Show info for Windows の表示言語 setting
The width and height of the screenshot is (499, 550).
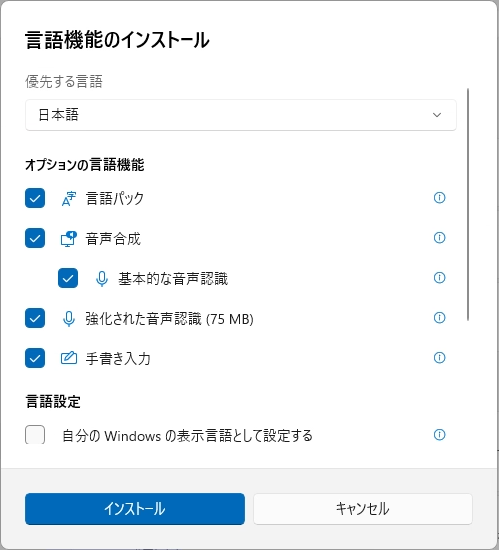point(439,435)
